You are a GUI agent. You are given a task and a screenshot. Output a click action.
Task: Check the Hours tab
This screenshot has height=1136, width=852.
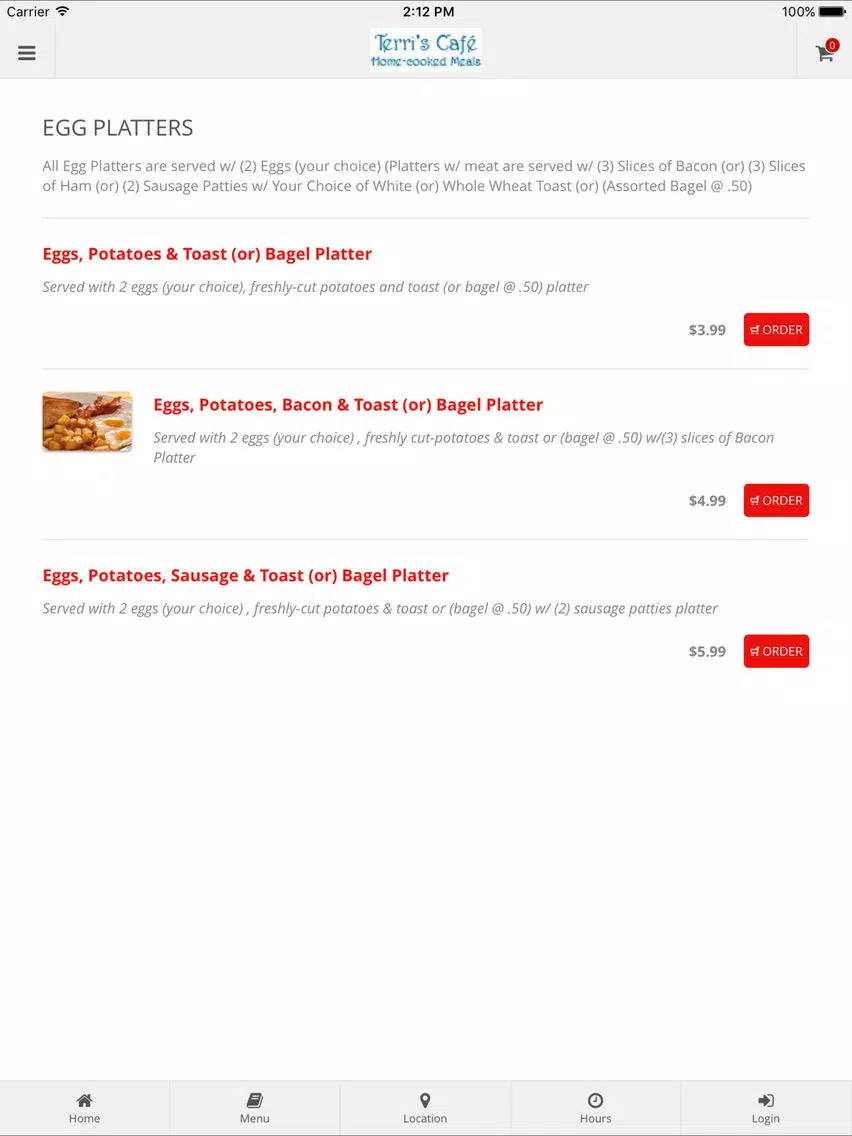click(596, 1108)
